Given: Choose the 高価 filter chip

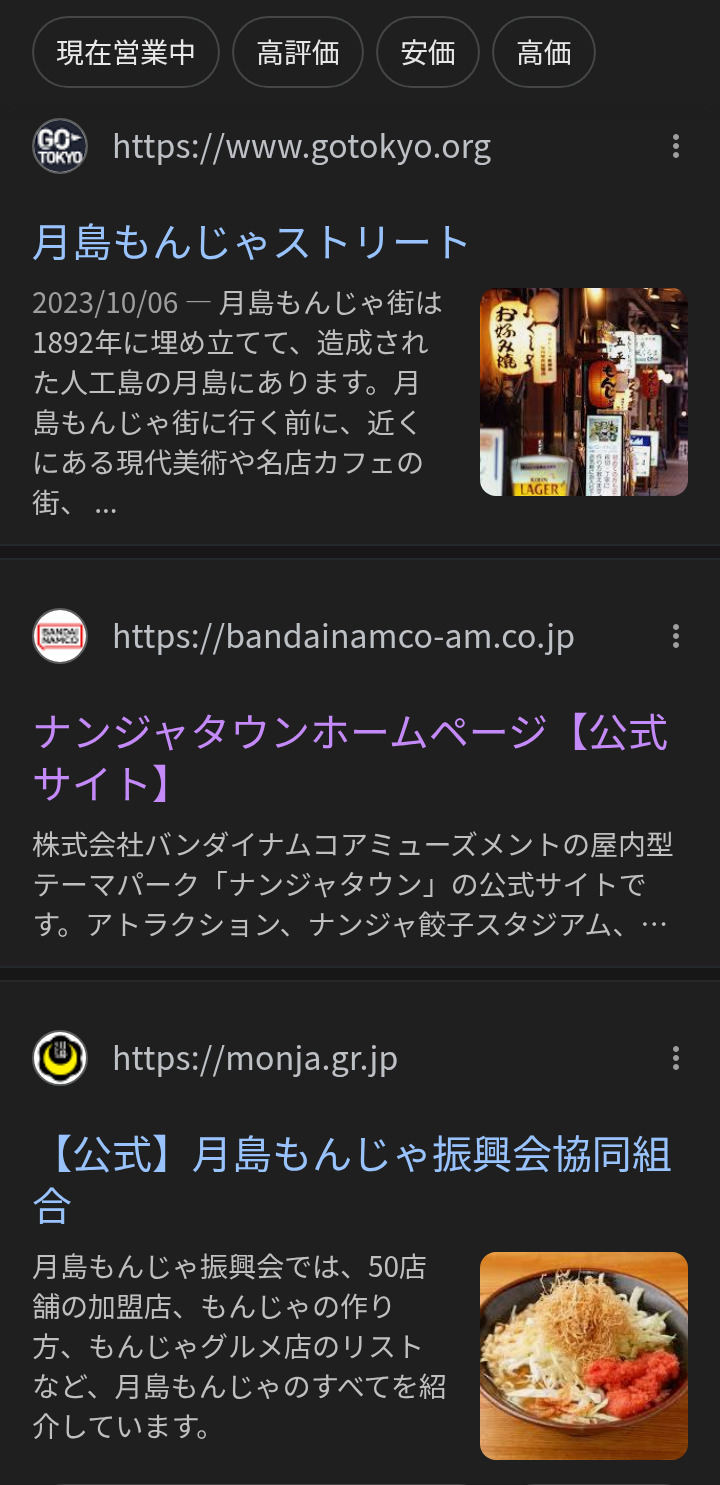Looking at the screenshot, I should point(544,52).
